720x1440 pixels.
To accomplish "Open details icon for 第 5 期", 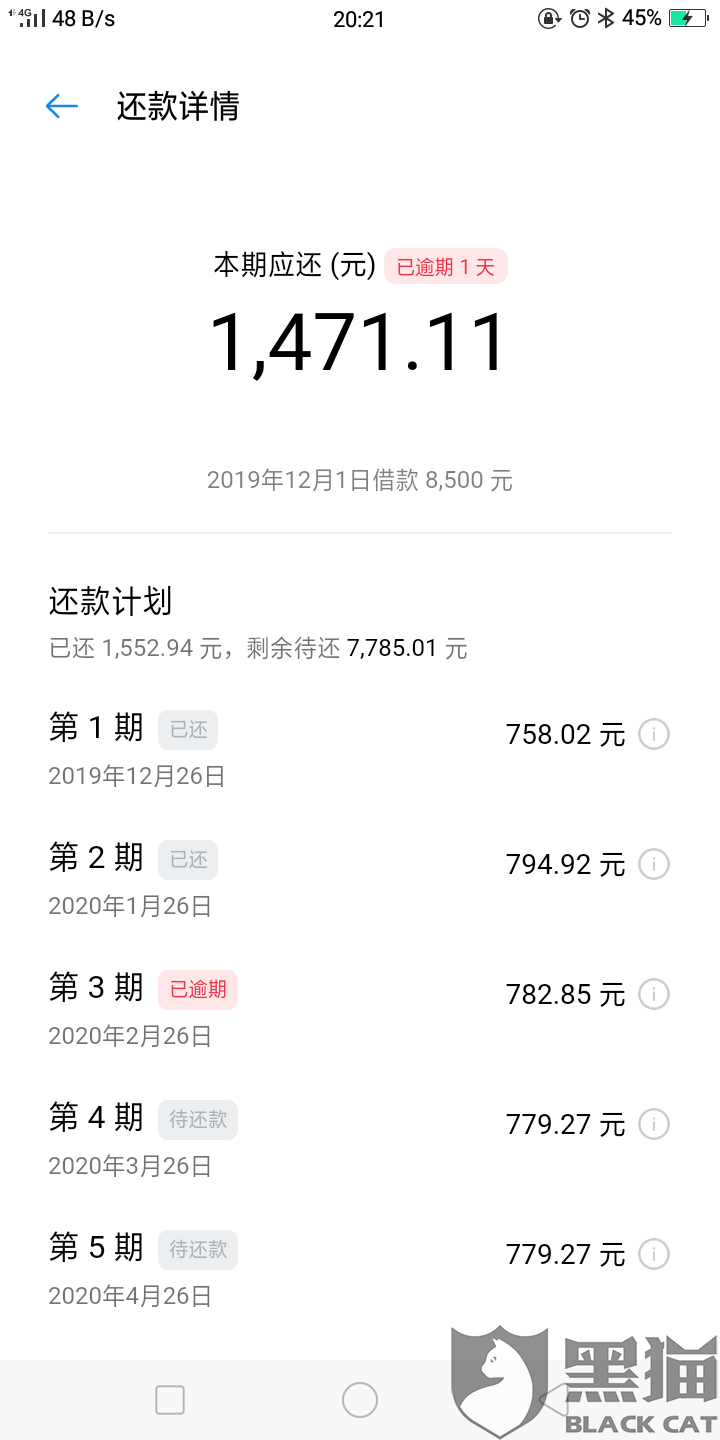I will click(654, 1254).
